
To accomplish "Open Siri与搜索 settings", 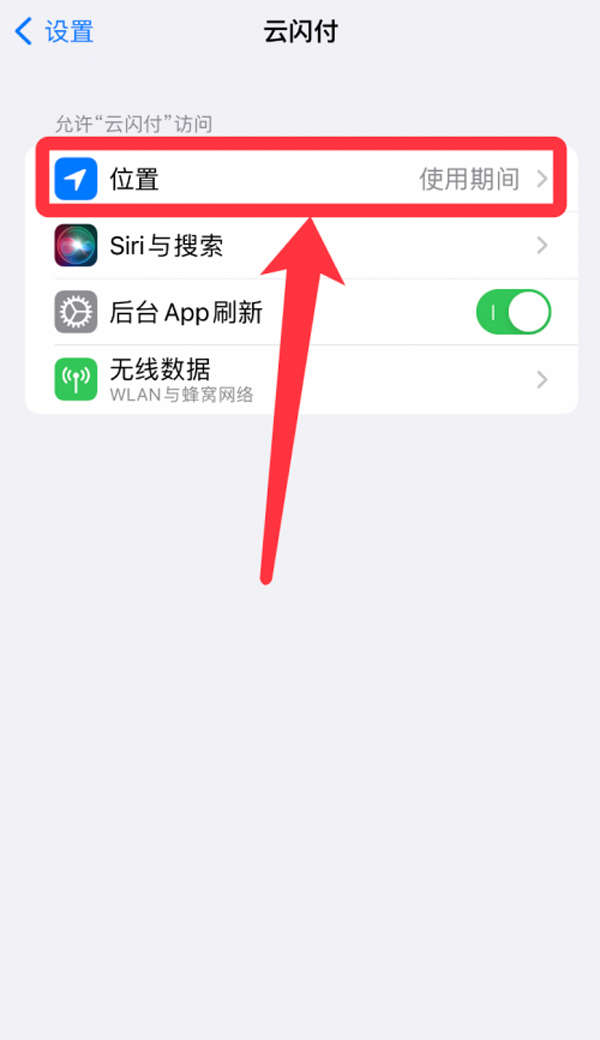I will pos(300,245).
